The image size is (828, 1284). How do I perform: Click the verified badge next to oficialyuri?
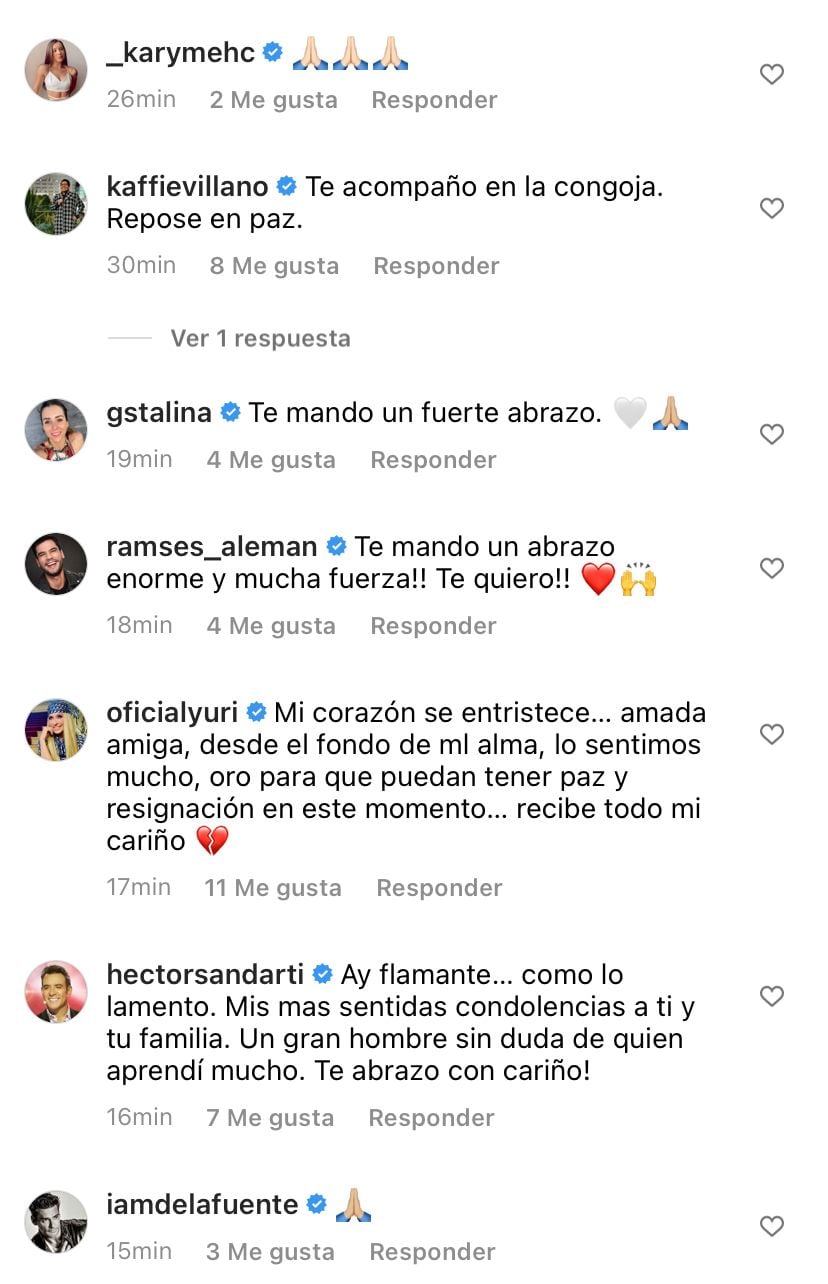(x=257, y=713)
